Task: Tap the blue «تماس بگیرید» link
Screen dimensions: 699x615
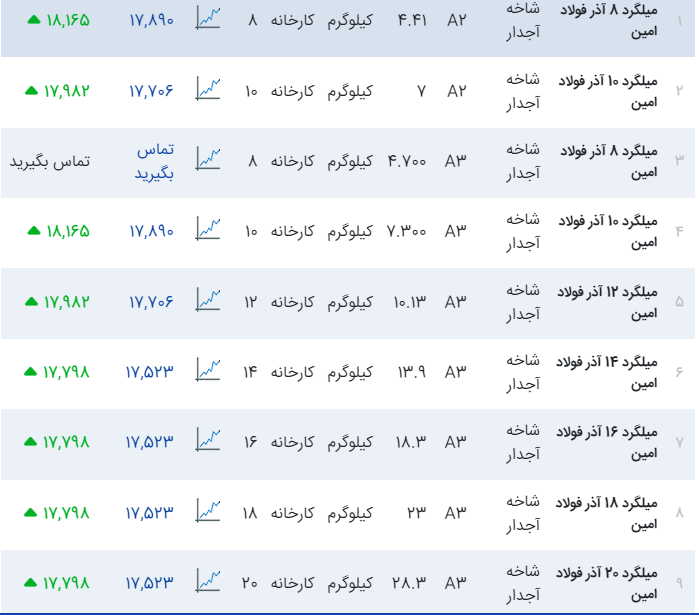Action: click(x=154, y=161)
